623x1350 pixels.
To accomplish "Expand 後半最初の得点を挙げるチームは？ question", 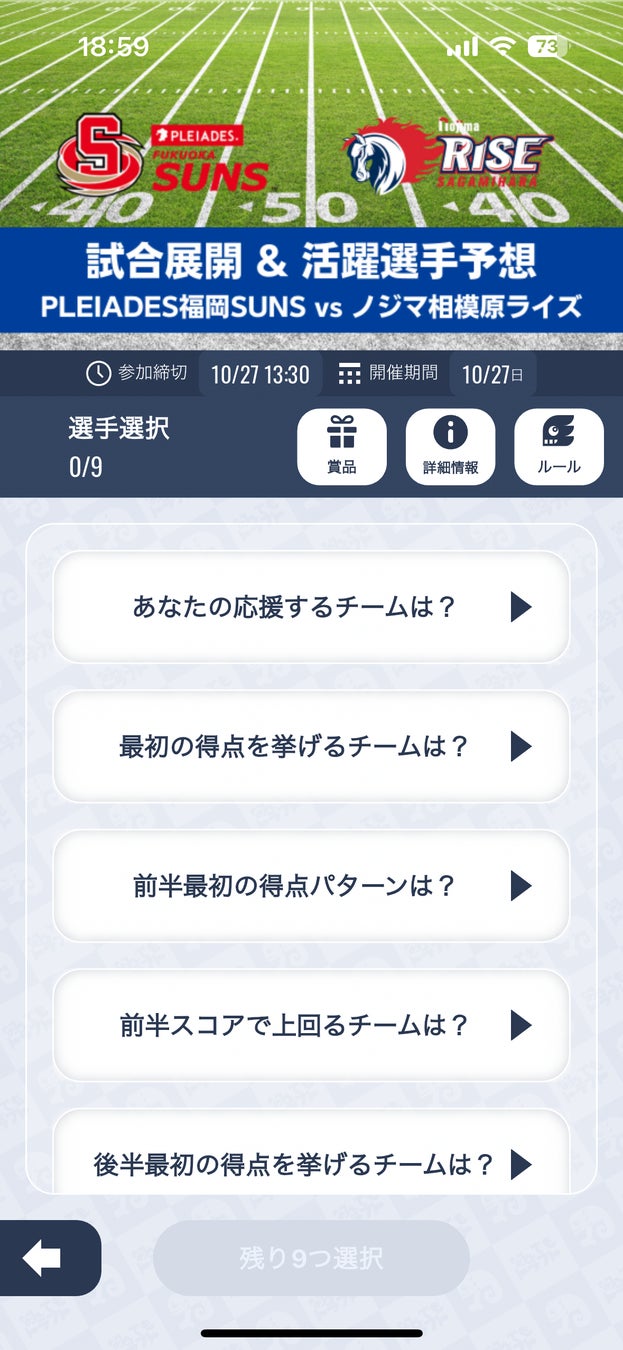I will click(x=311, y=1163).
